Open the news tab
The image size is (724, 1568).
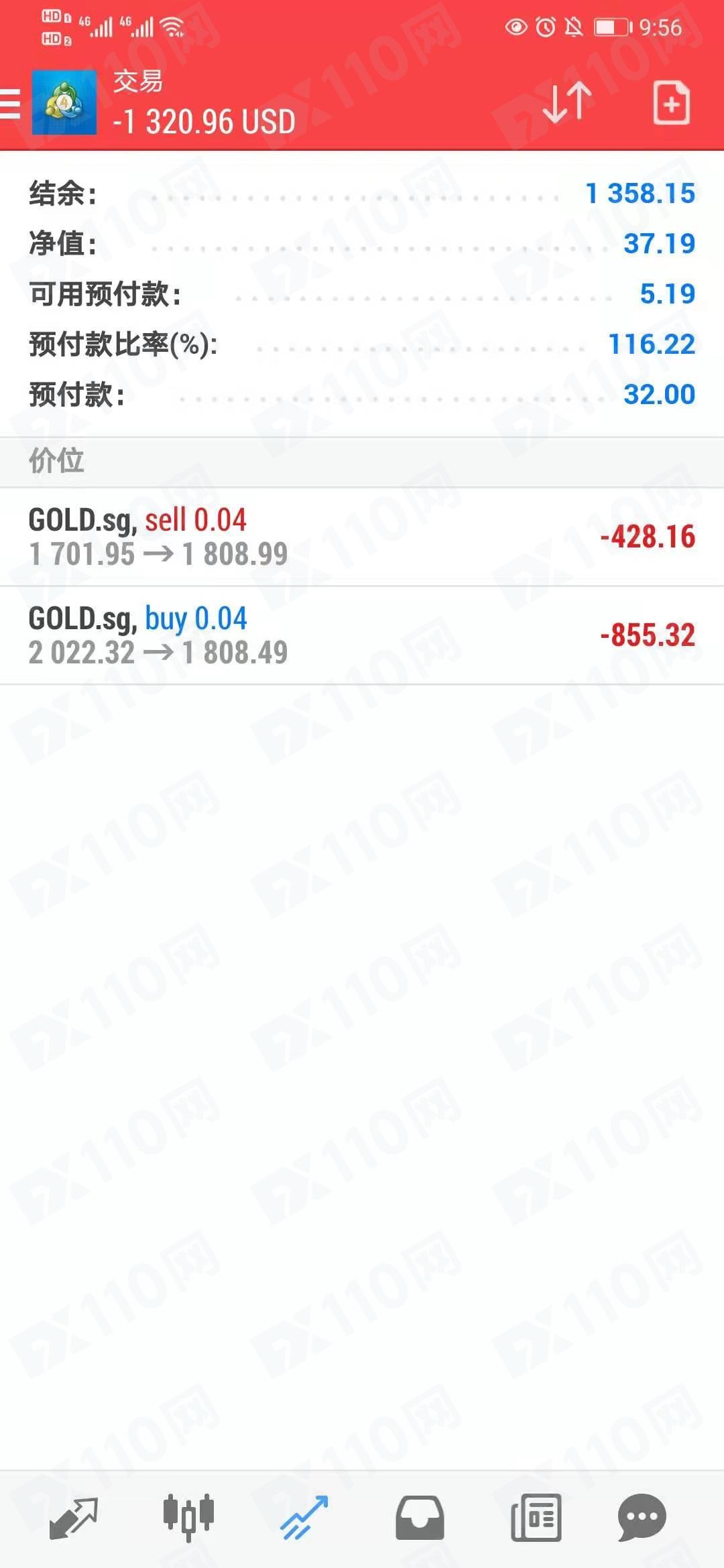[x=536, y=1517]
